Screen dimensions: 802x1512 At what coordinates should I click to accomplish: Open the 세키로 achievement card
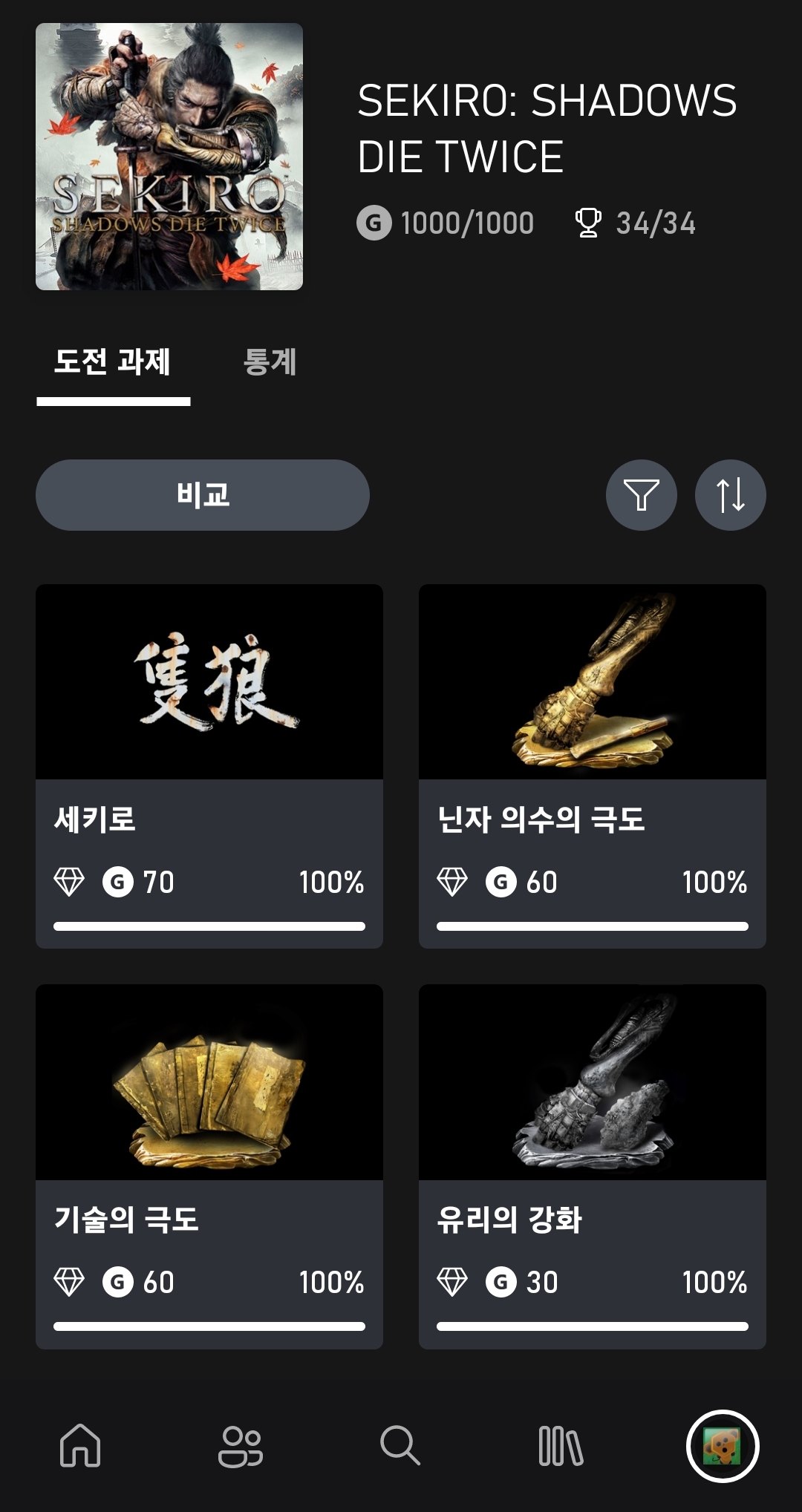coord(209,765)
